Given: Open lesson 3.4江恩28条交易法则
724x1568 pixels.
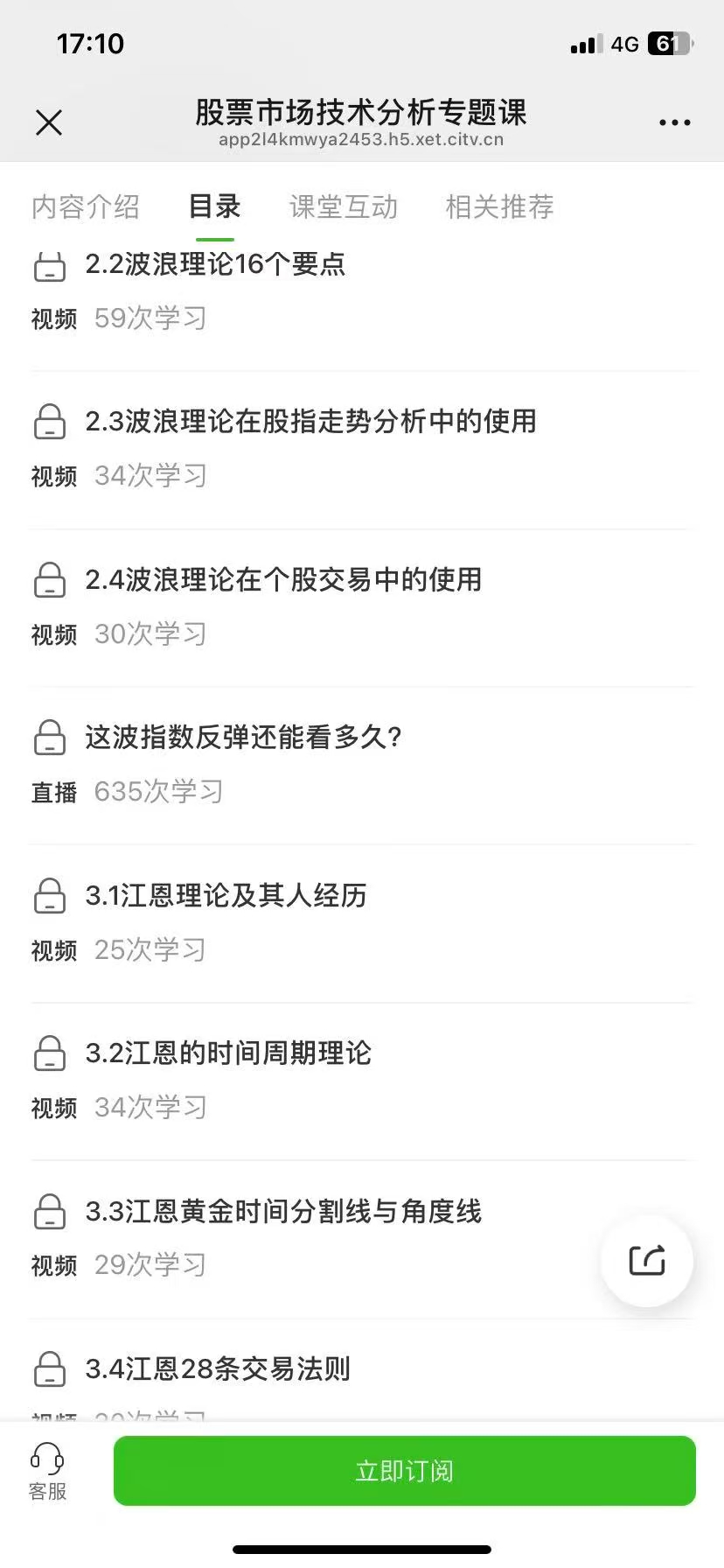Looking at the screenshot, I should pyautogui.click(x=218, y=1369).
